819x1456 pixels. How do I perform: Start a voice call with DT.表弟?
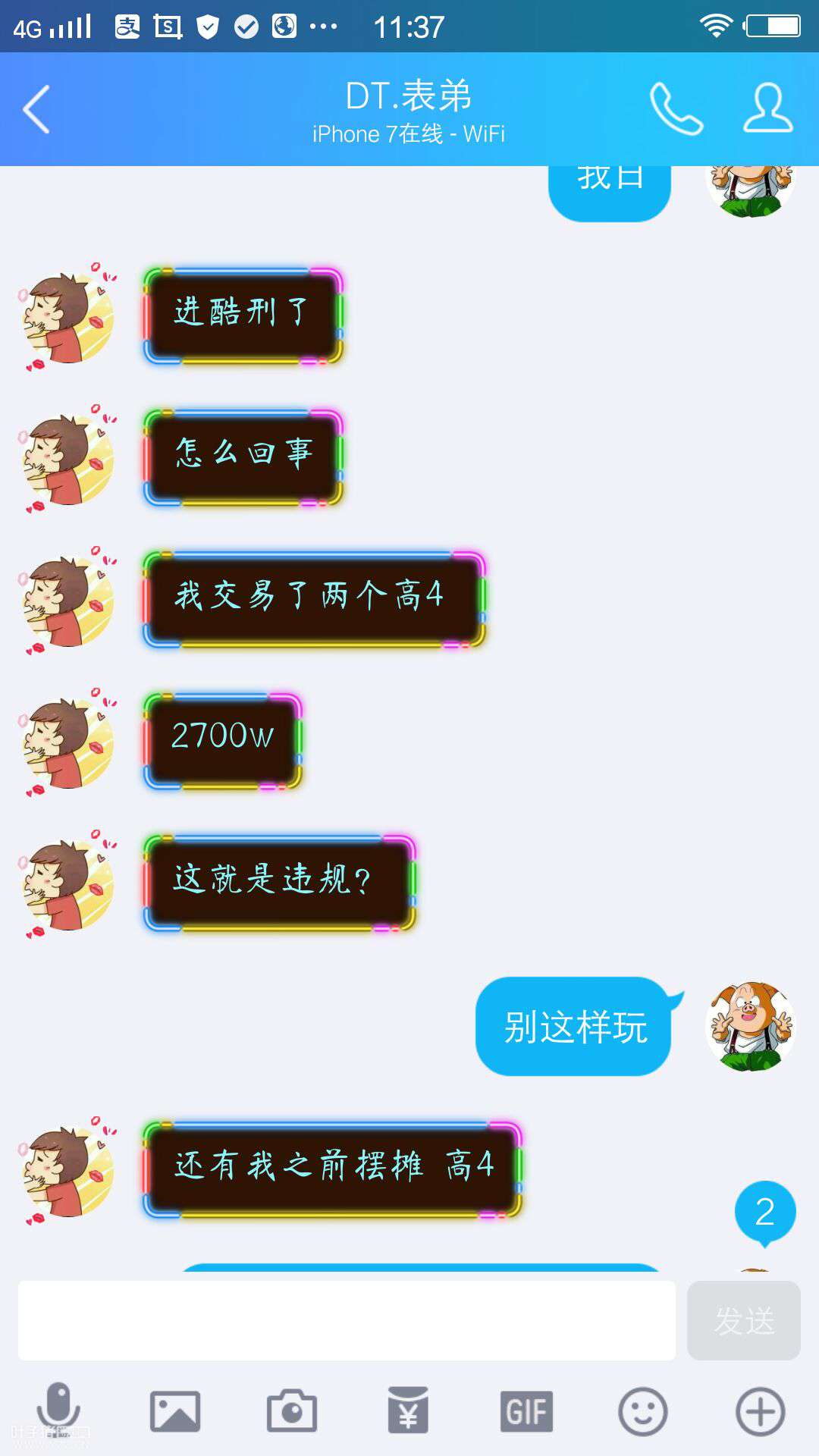[x=676, y=108]
